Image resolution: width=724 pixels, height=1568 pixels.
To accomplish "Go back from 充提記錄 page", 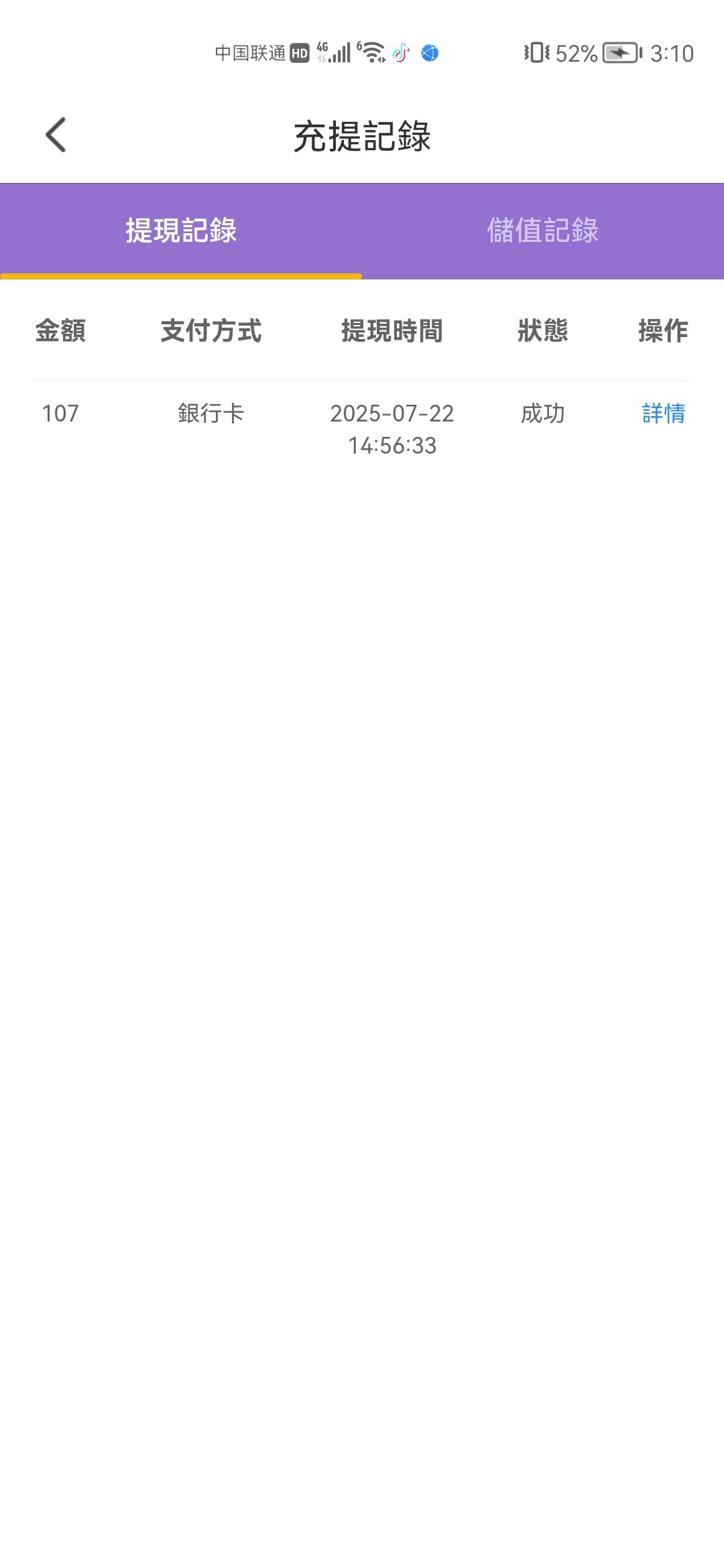I will coord(56,135).
